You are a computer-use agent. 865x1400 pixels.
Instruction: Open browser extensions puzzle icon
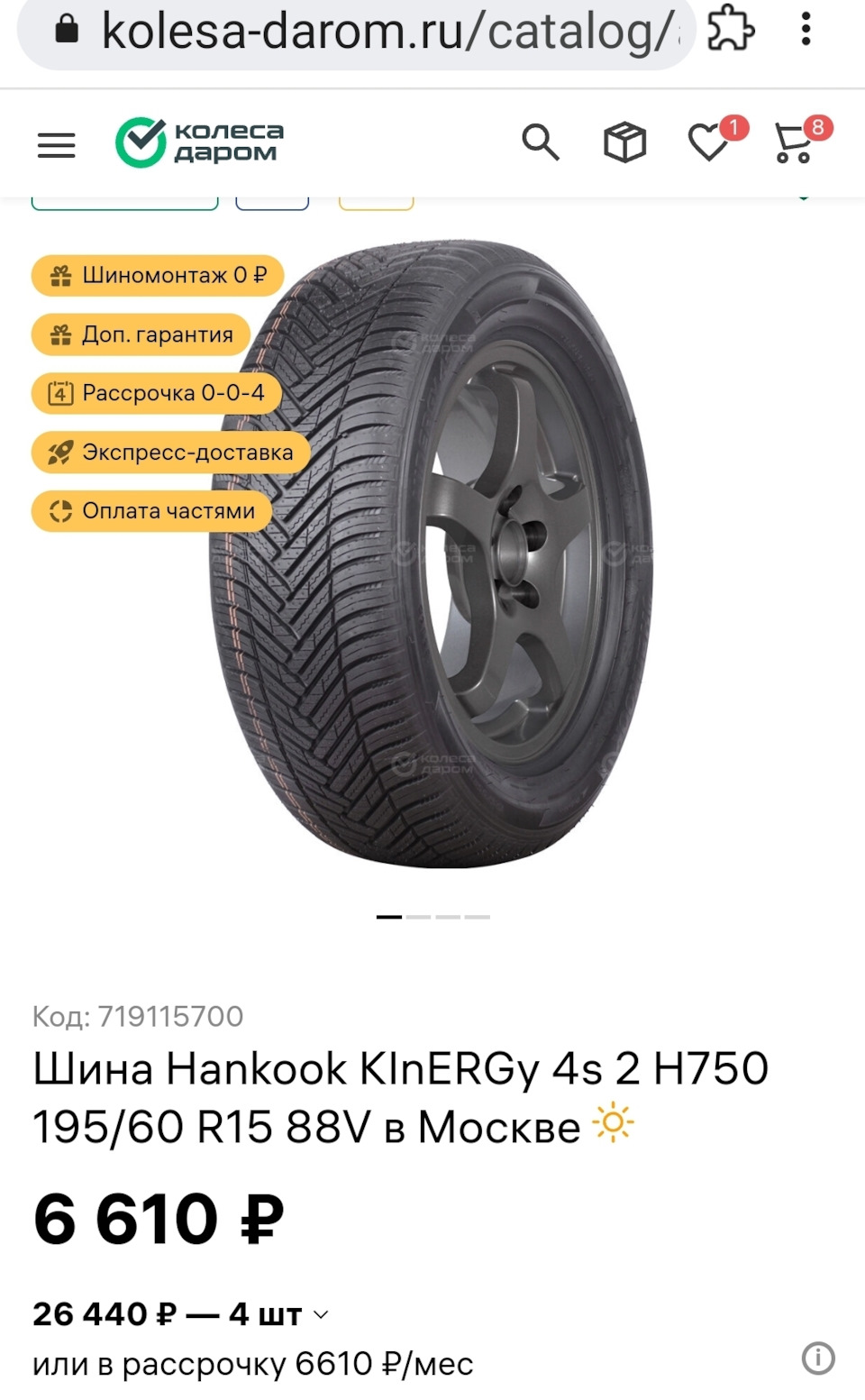pyautogui.click(x=730, y=30)
